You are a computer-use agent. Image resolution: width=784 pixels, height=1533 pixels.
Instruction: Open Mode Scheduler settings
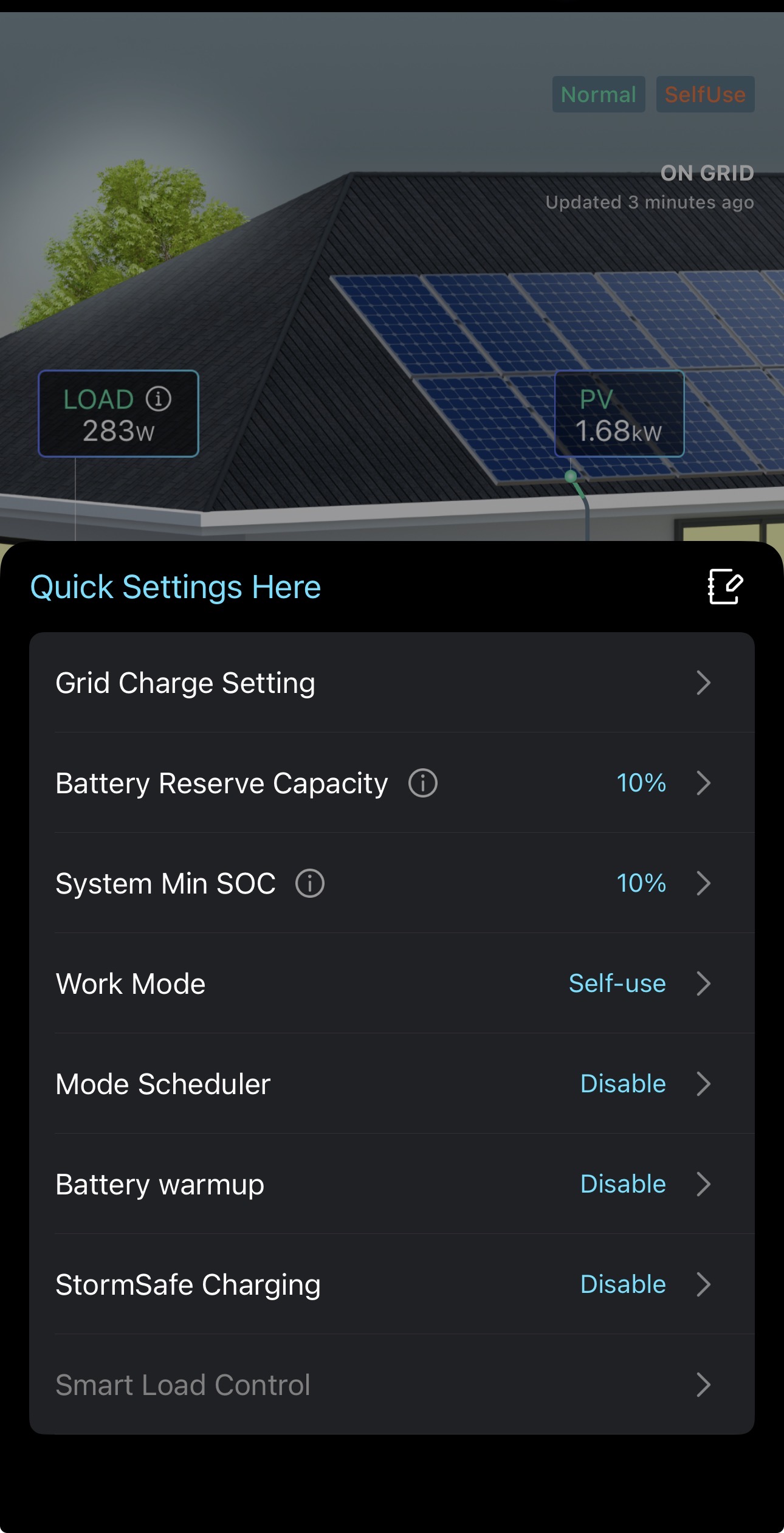point(391,1084)
